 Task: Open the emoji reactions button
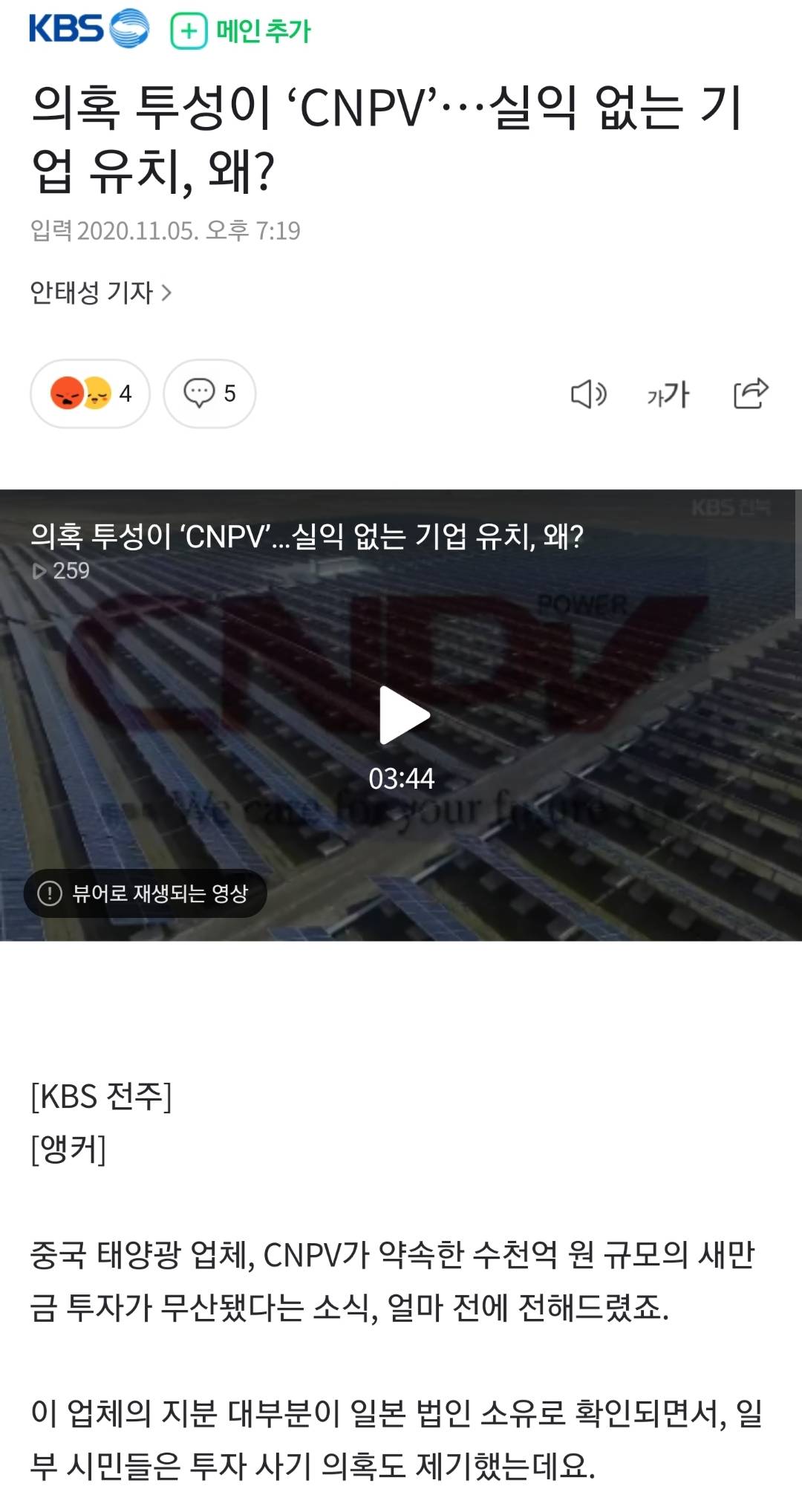click(x=90, y=394)
